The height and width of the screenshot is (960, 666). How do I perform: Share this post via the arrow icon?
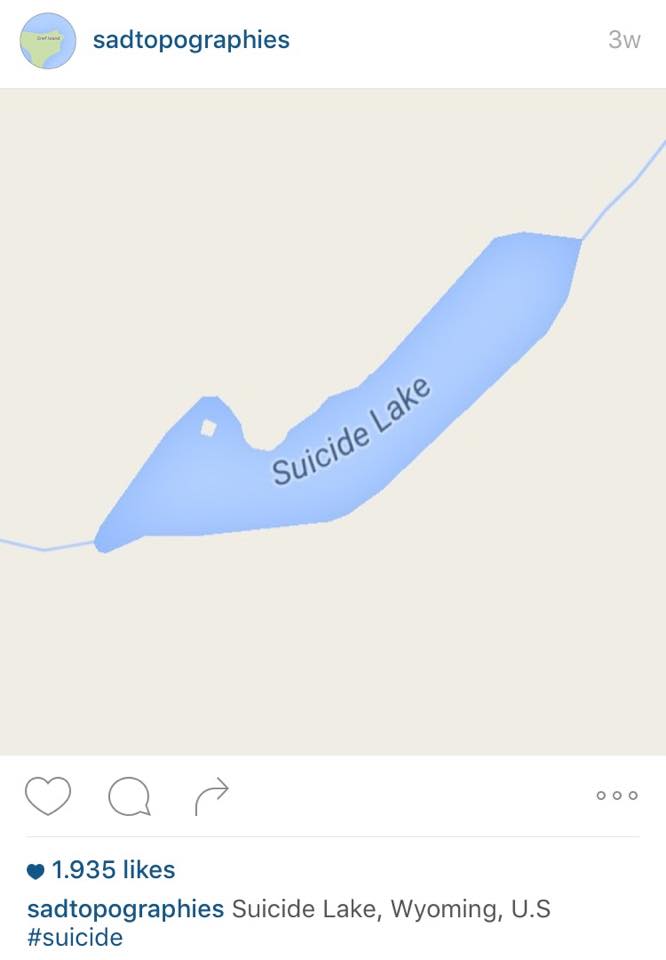211,796
